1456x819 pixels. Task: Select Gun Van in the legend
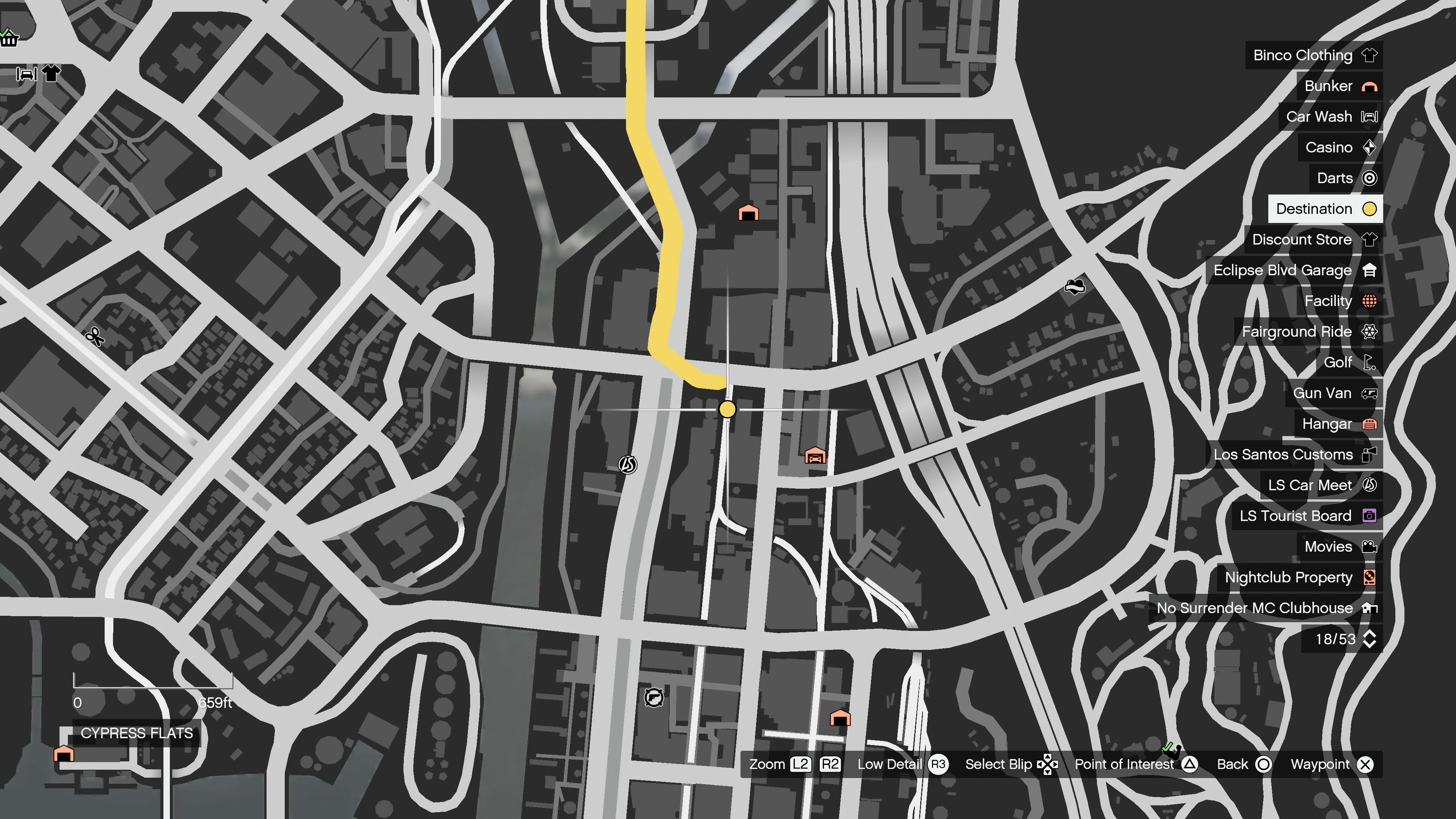pos(1334,393)
